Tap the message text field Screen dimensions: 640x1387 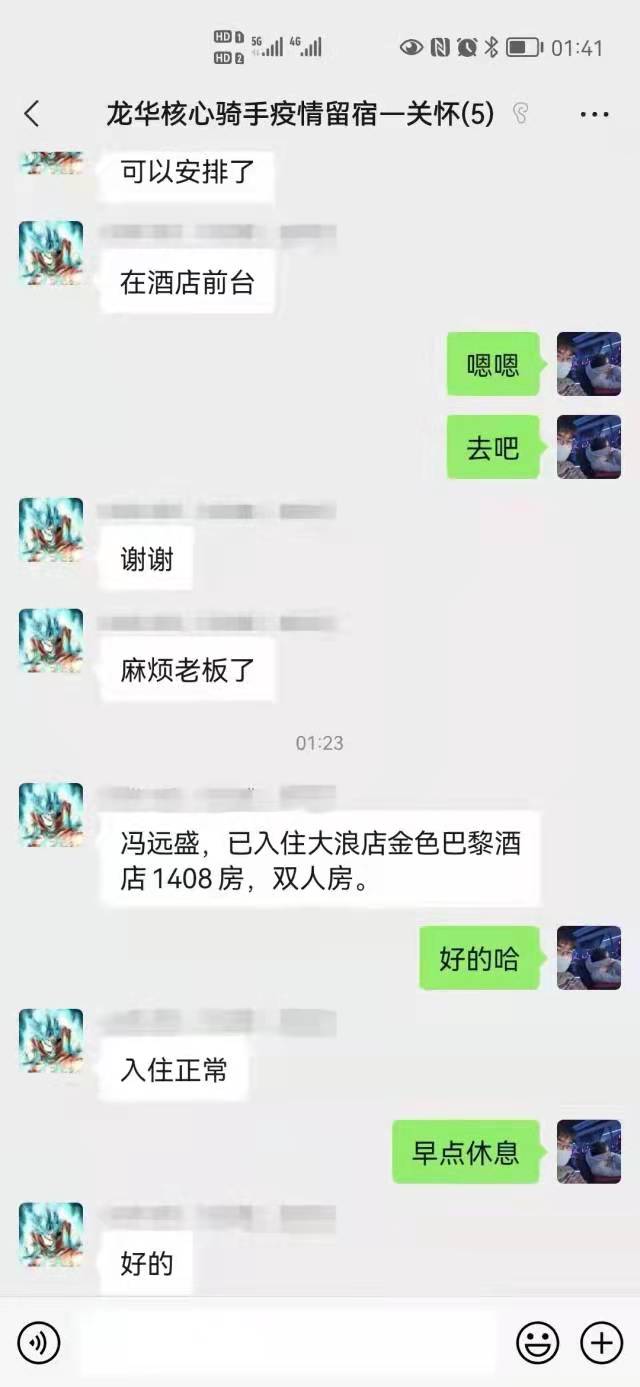click(288, 1342)
